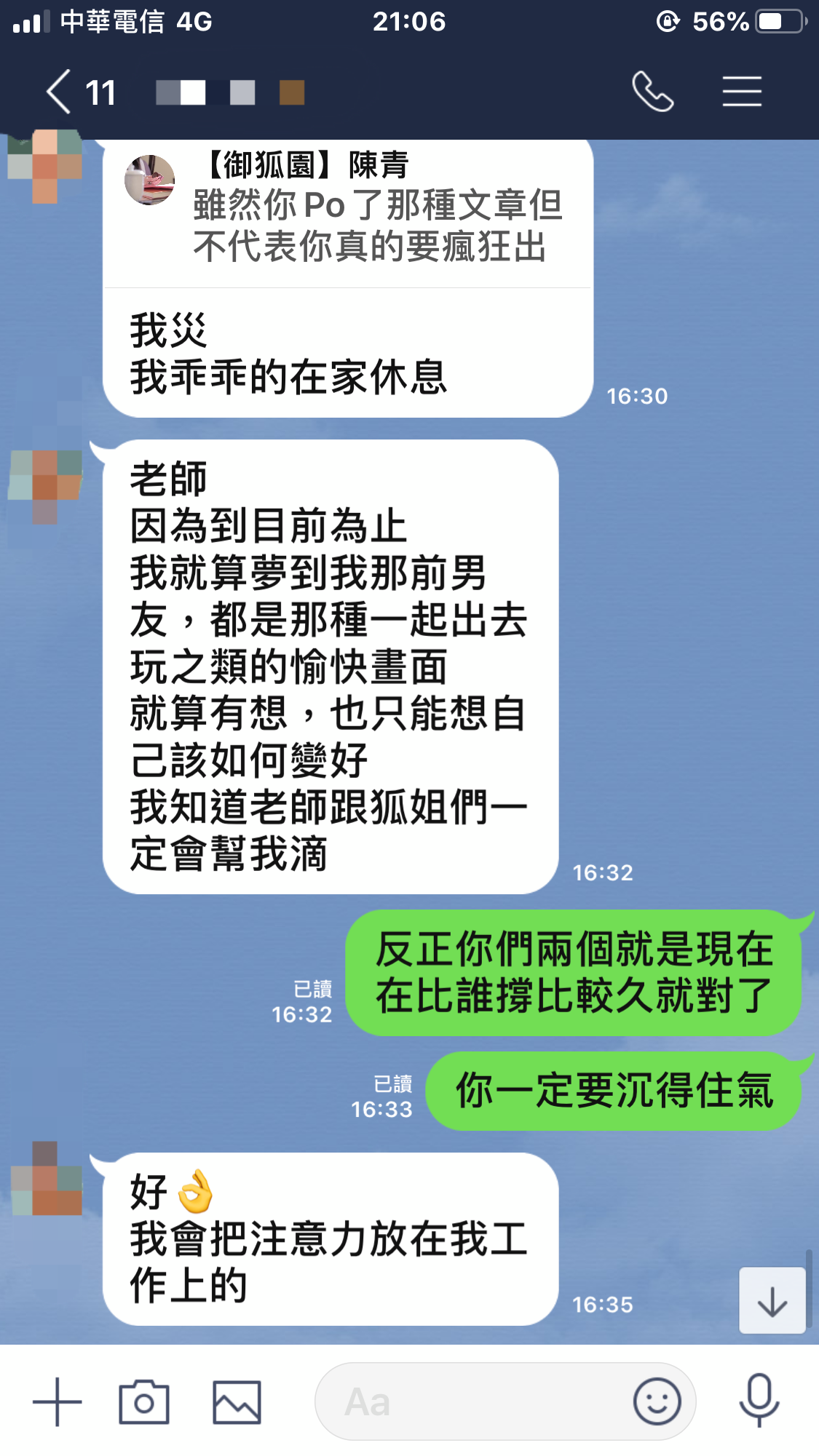Open the chat menu

(x=742, y=92)
